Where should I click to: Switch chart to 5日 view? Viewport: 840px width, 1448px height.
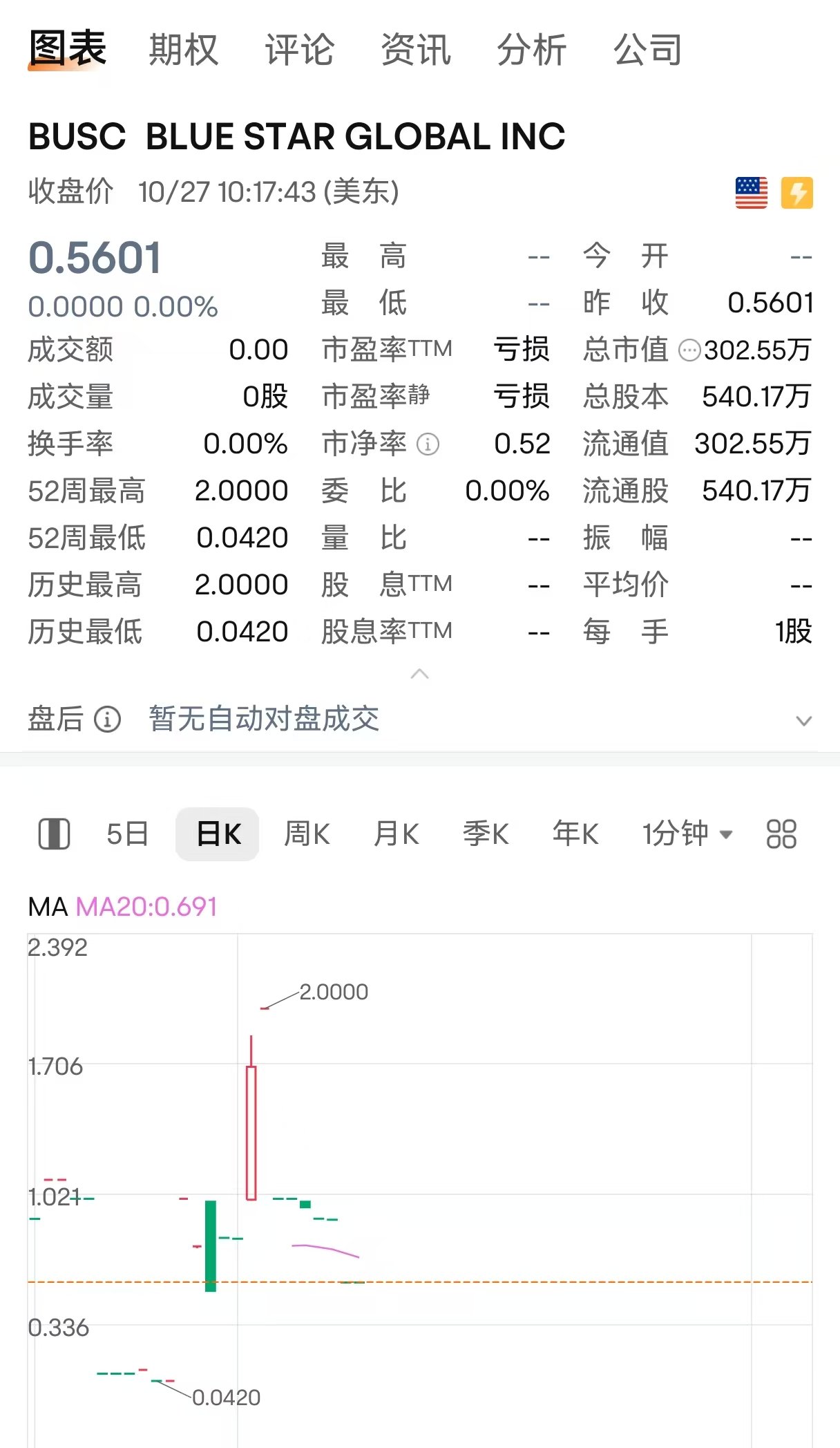click(127, 834)
